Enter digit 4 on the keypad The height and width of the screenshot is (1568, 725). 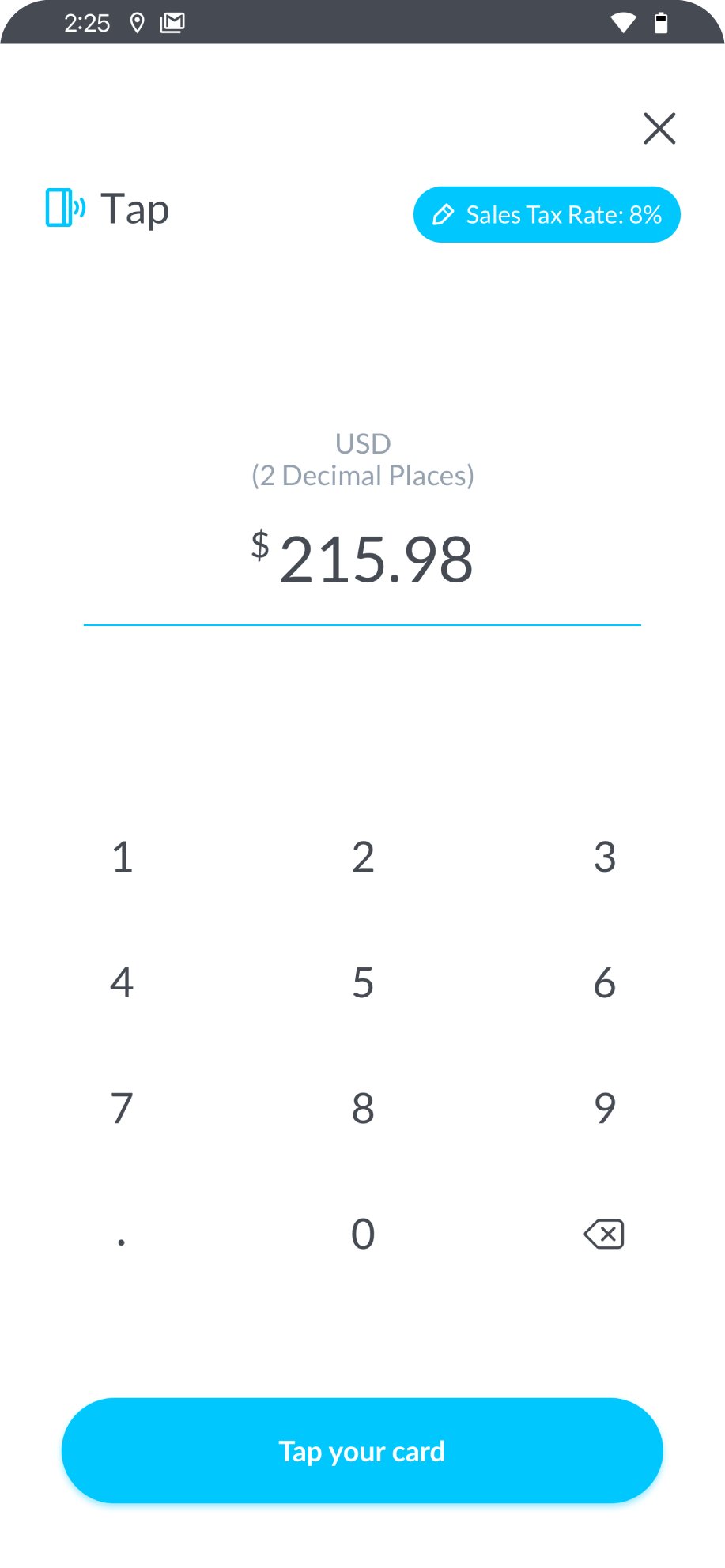point(122,982)
